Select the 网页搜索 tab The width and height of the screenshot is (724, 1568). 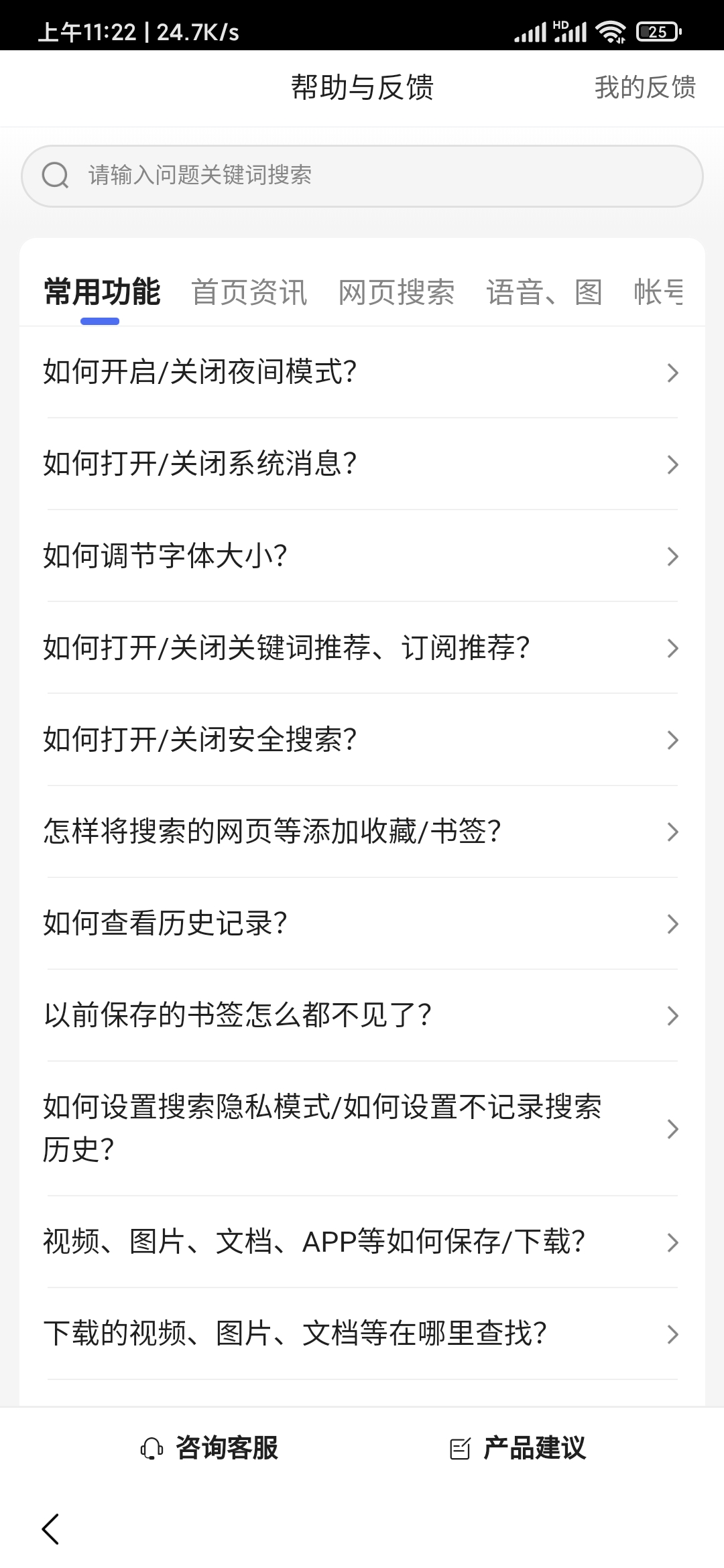pyautogui.click(x=397, y=291)
